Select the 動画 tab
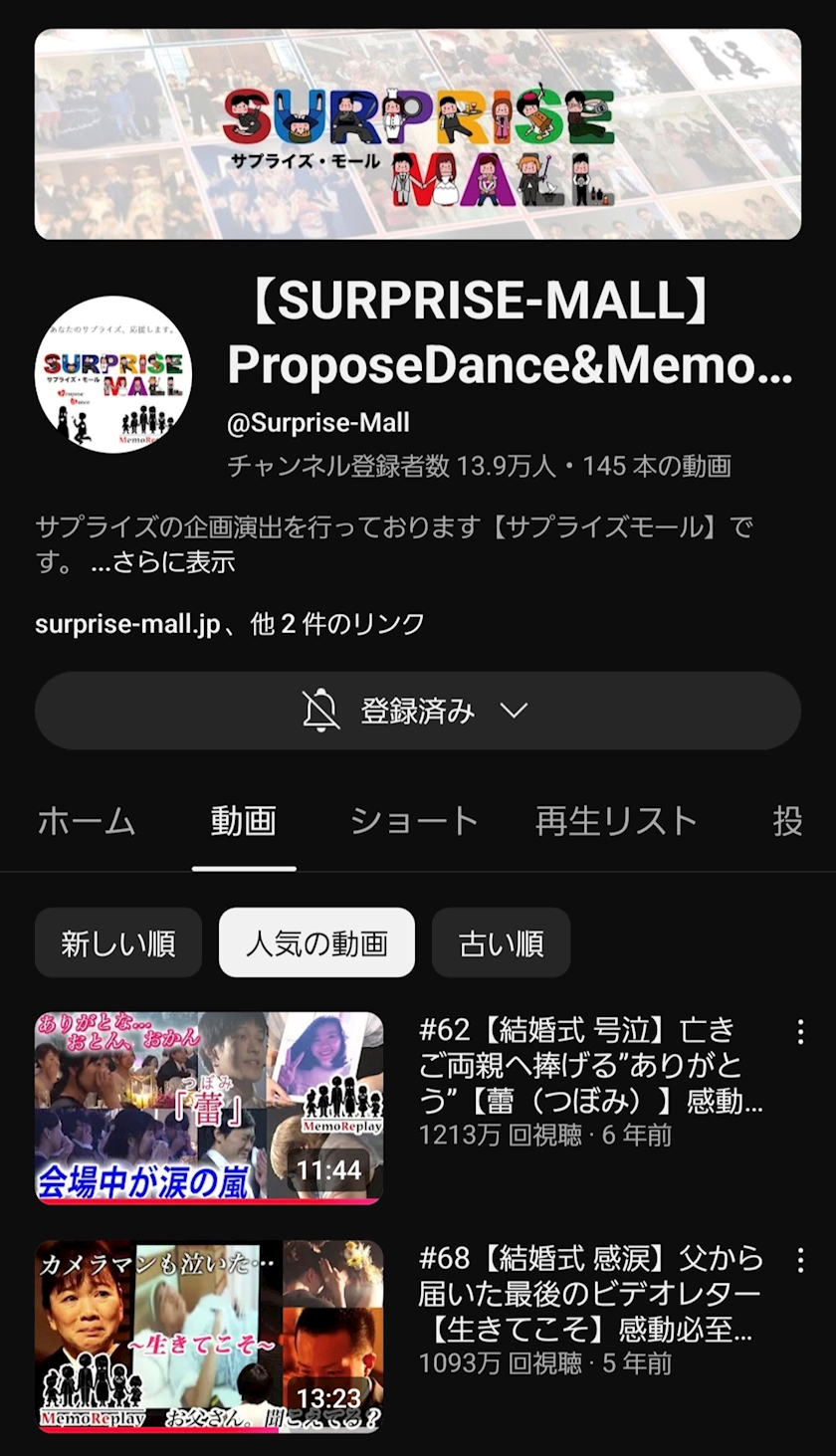836x1456 pixels. (x=244, y=821)
